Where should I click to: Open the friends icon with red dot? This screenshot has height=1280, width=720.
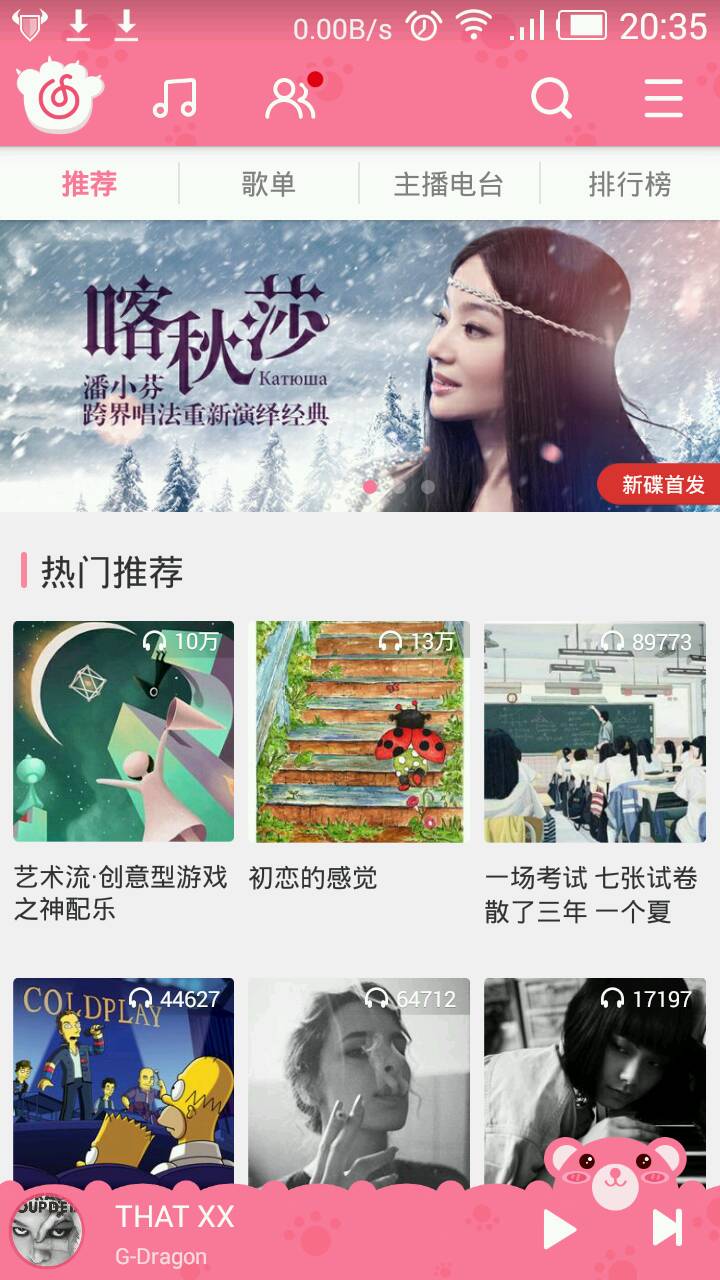[x=290, y=98]
